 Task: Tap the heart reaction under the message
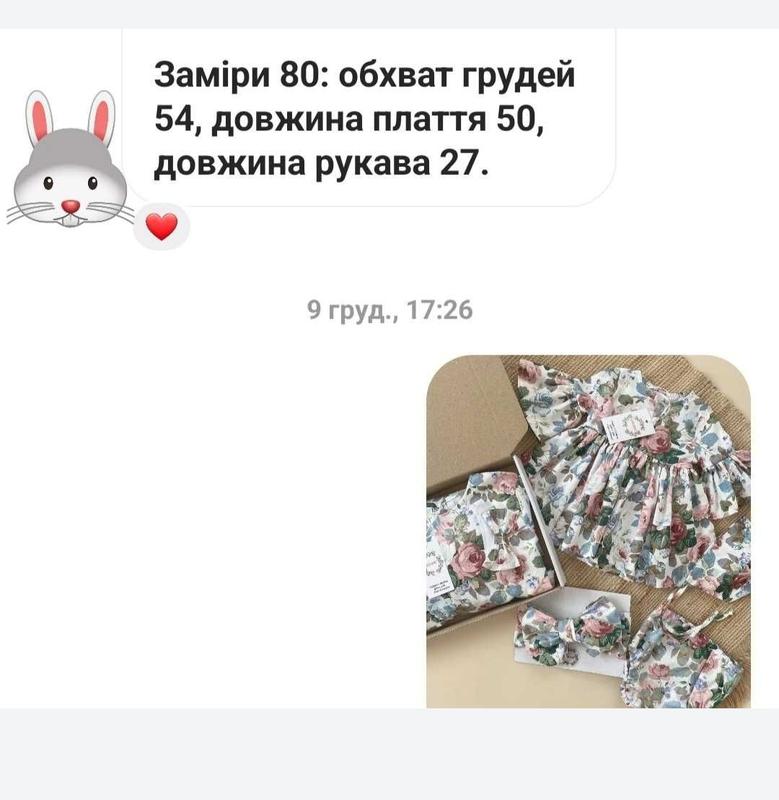[x=161, y=228]
